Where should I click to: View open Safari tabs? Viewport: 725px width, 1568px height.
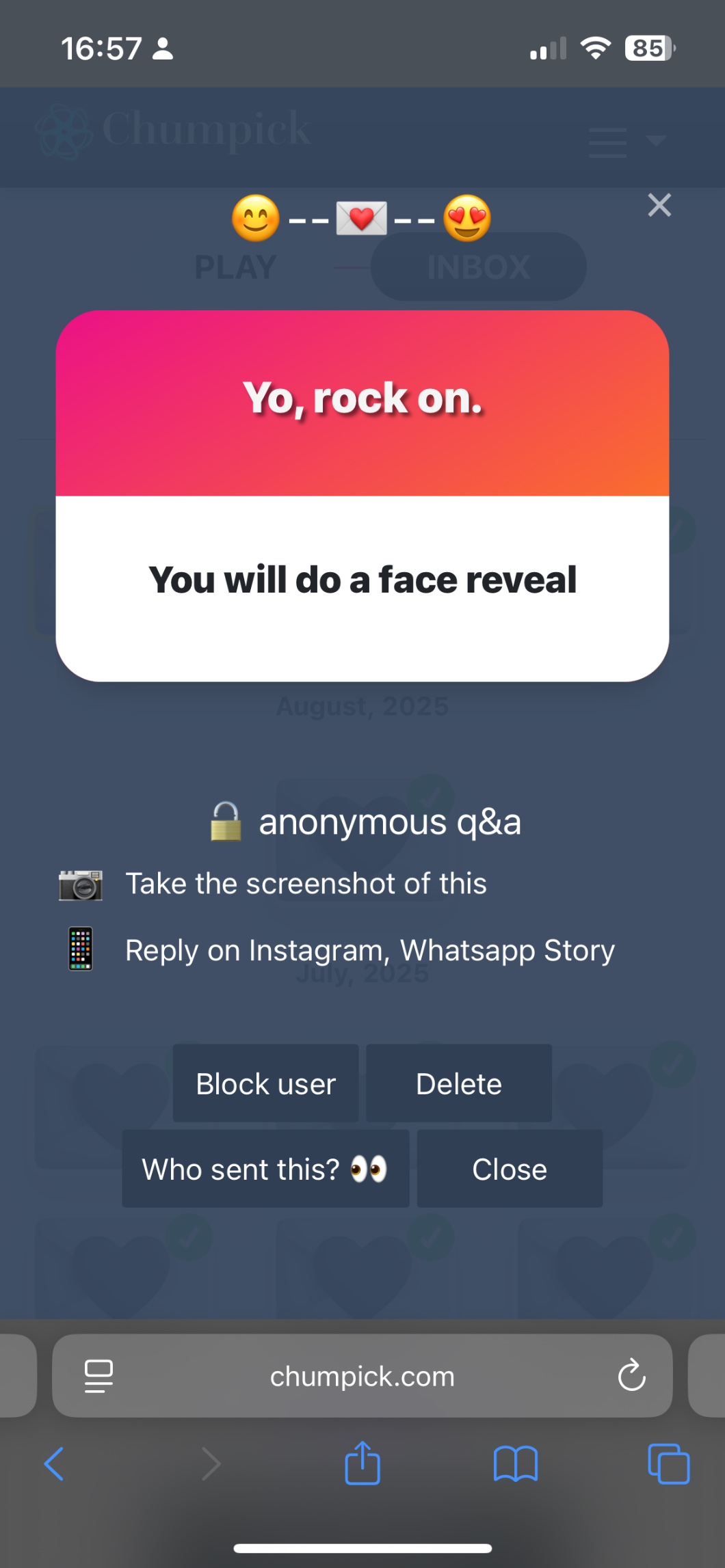668,1464
